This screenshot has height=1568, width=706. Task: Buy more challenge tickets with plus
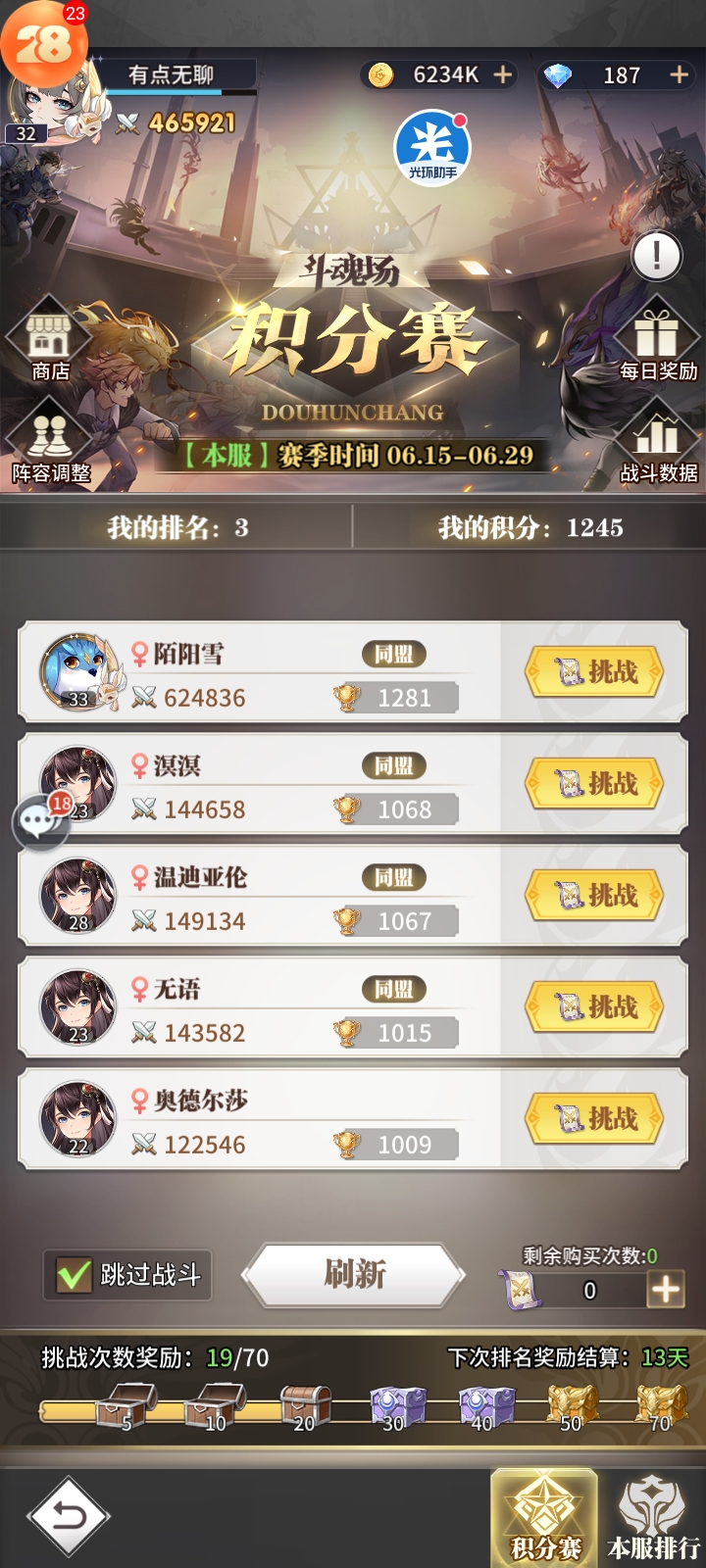pos(665,1290)
